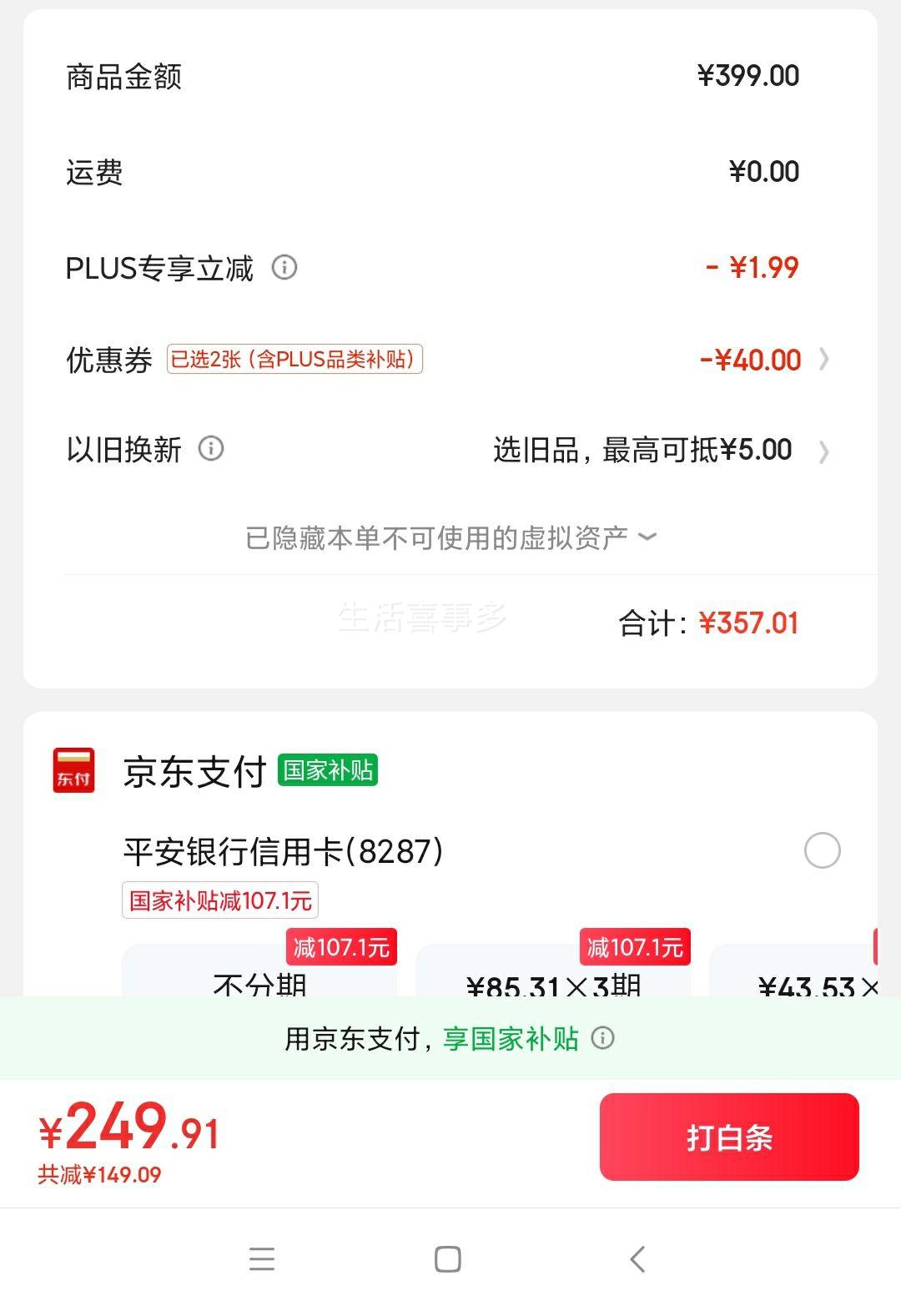Viewport: 901px width, 1316px height.
Task: Open PLUS专享立减 info icon
Action: coord(284,268)
